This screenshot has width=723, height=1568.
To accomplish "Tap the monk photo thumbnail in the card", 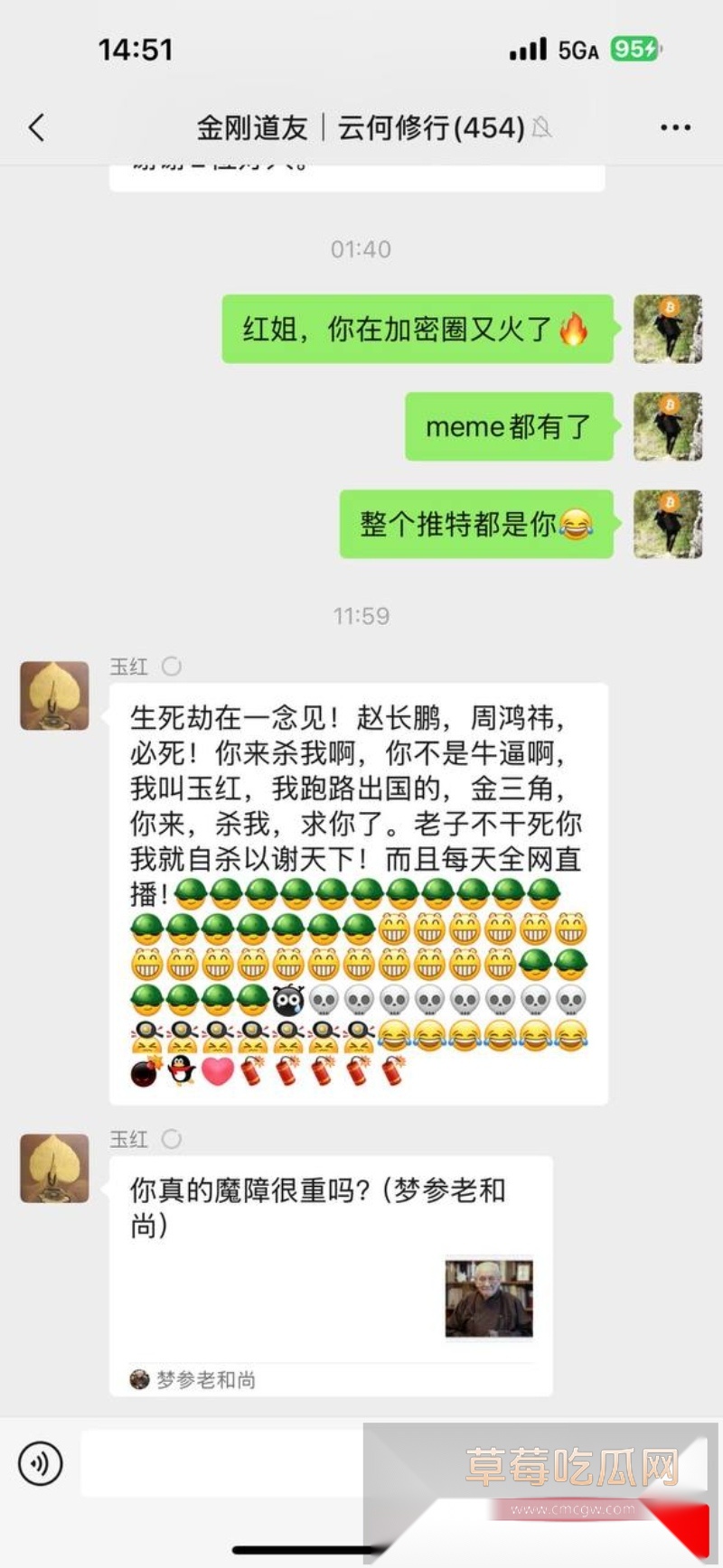I will click(x=488, y=1295).
